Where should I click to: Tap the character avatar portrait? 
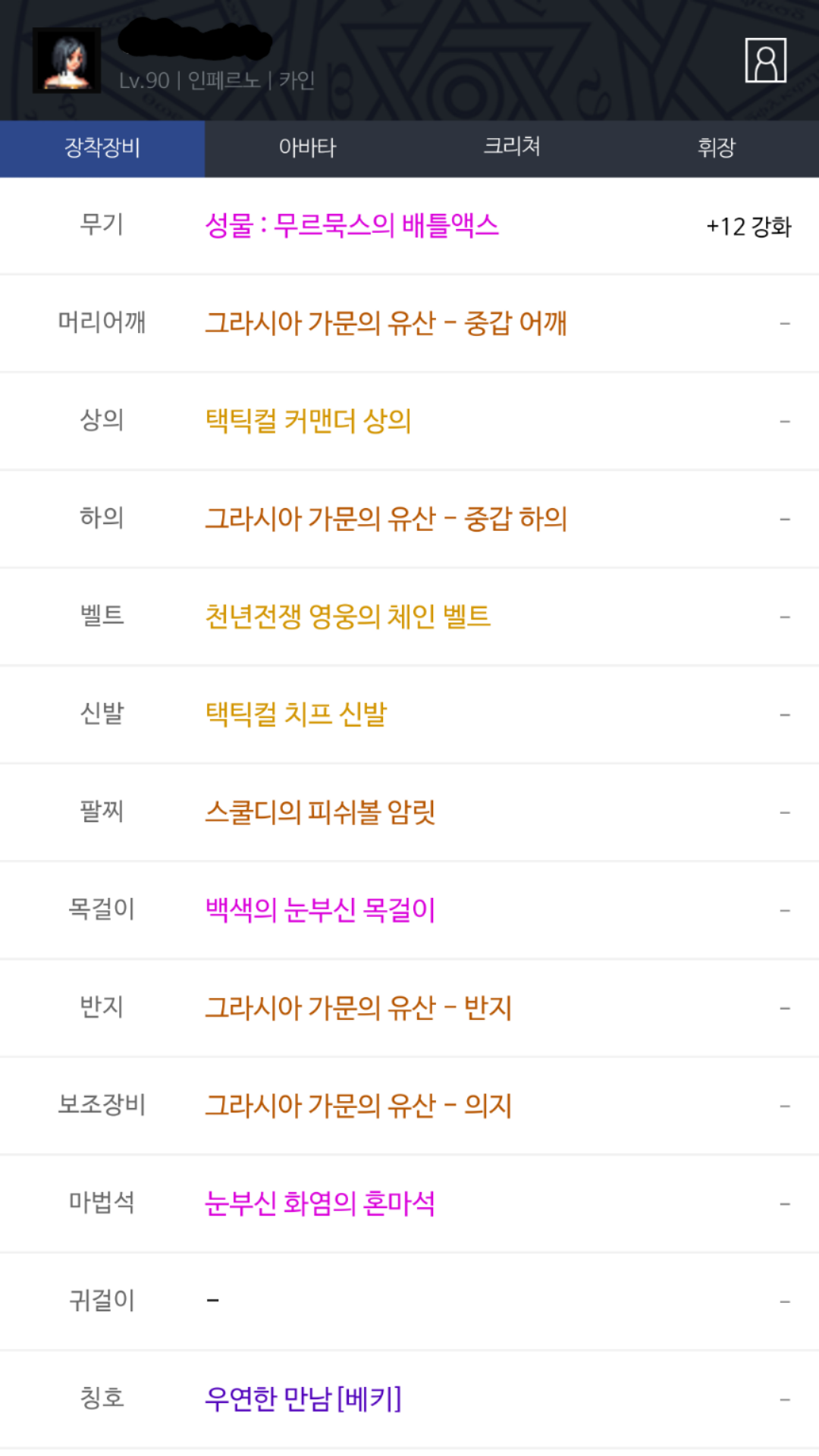(67, 61)
